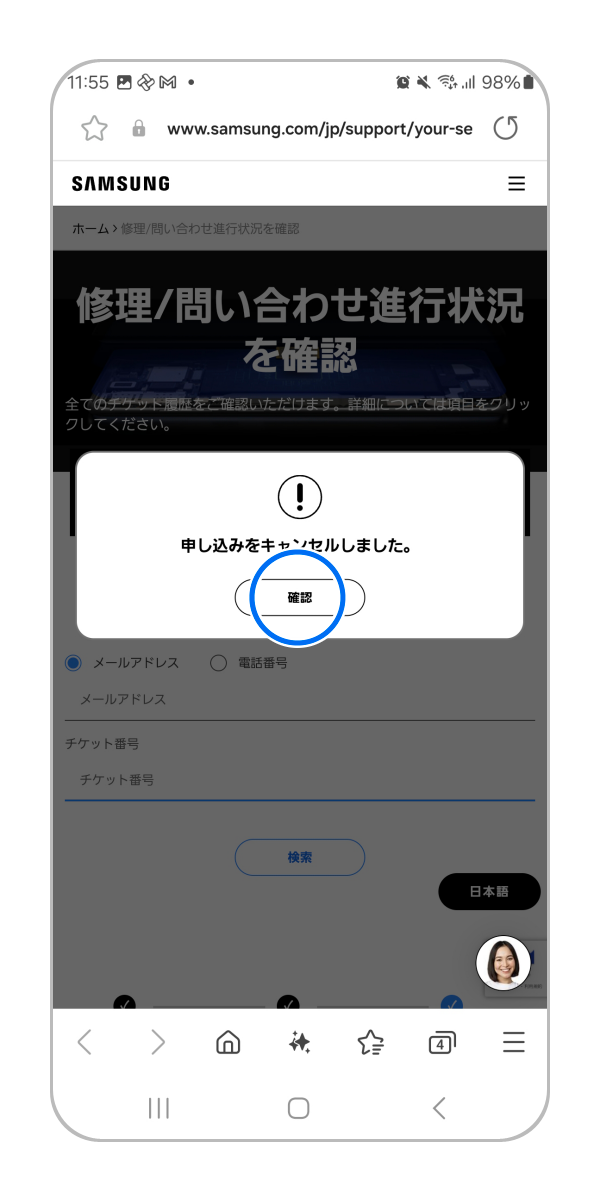This screenshot has height=1200, width=600.
Task: Go forward in the browser toolbar
Action: coord(157,1043)
